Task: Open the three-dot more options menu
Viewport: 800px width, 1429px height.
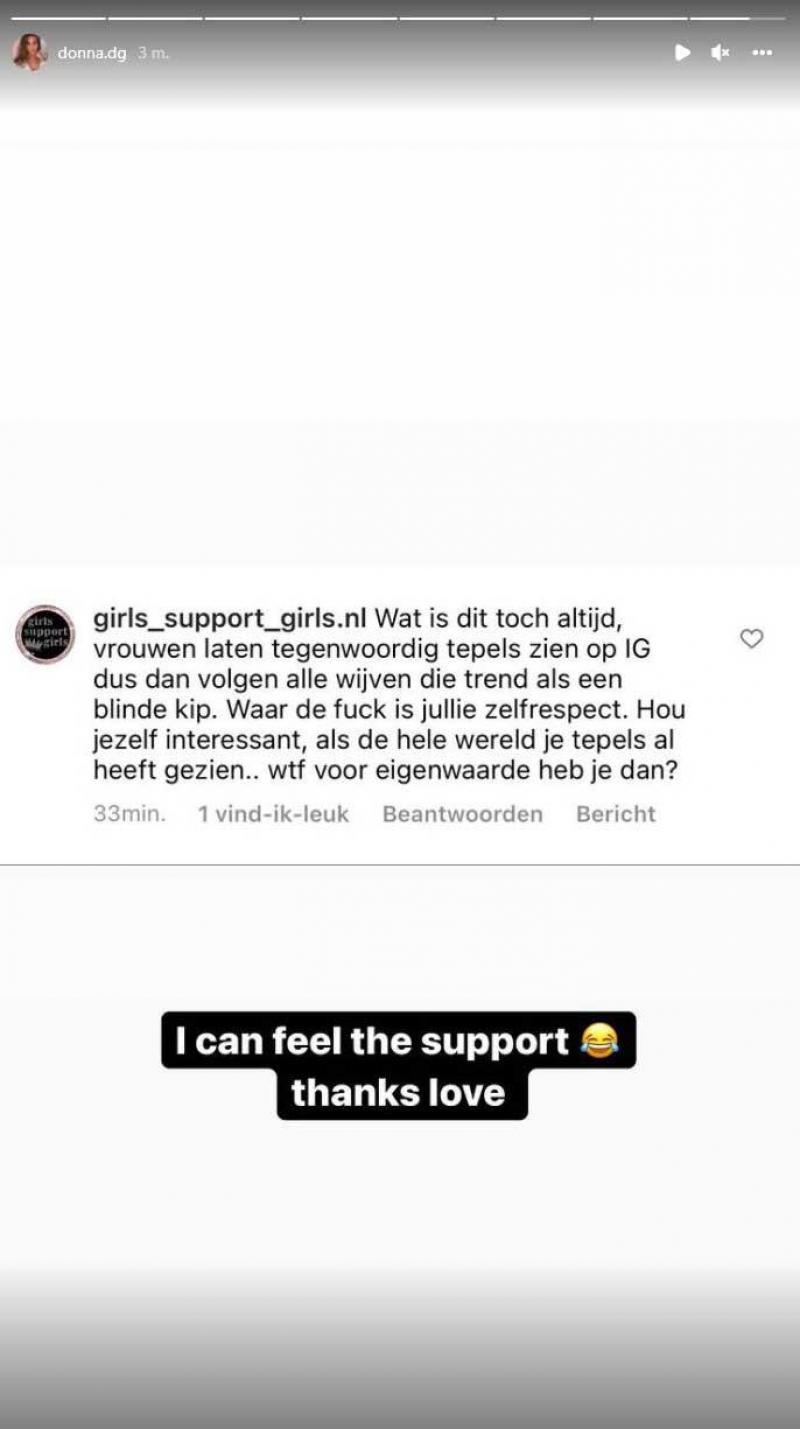Action: pos(762,53)
